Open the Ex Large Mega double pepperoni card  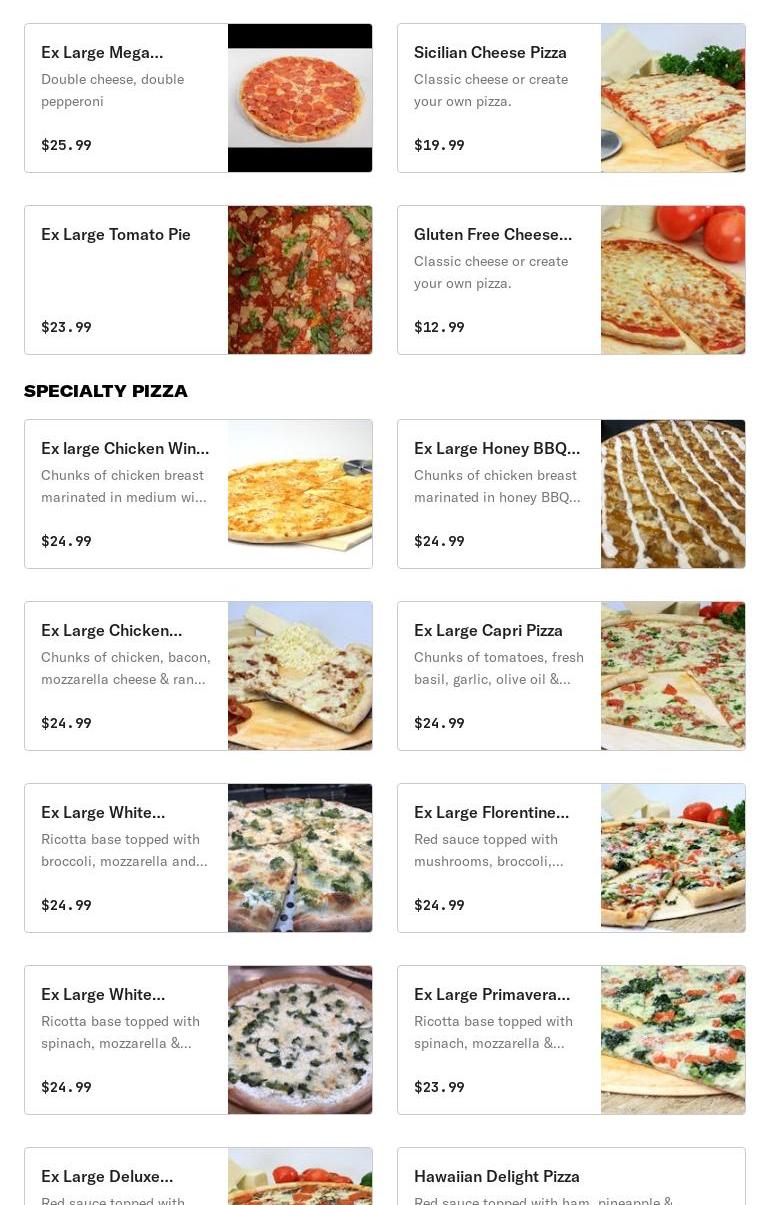click(x=198, y=98)
